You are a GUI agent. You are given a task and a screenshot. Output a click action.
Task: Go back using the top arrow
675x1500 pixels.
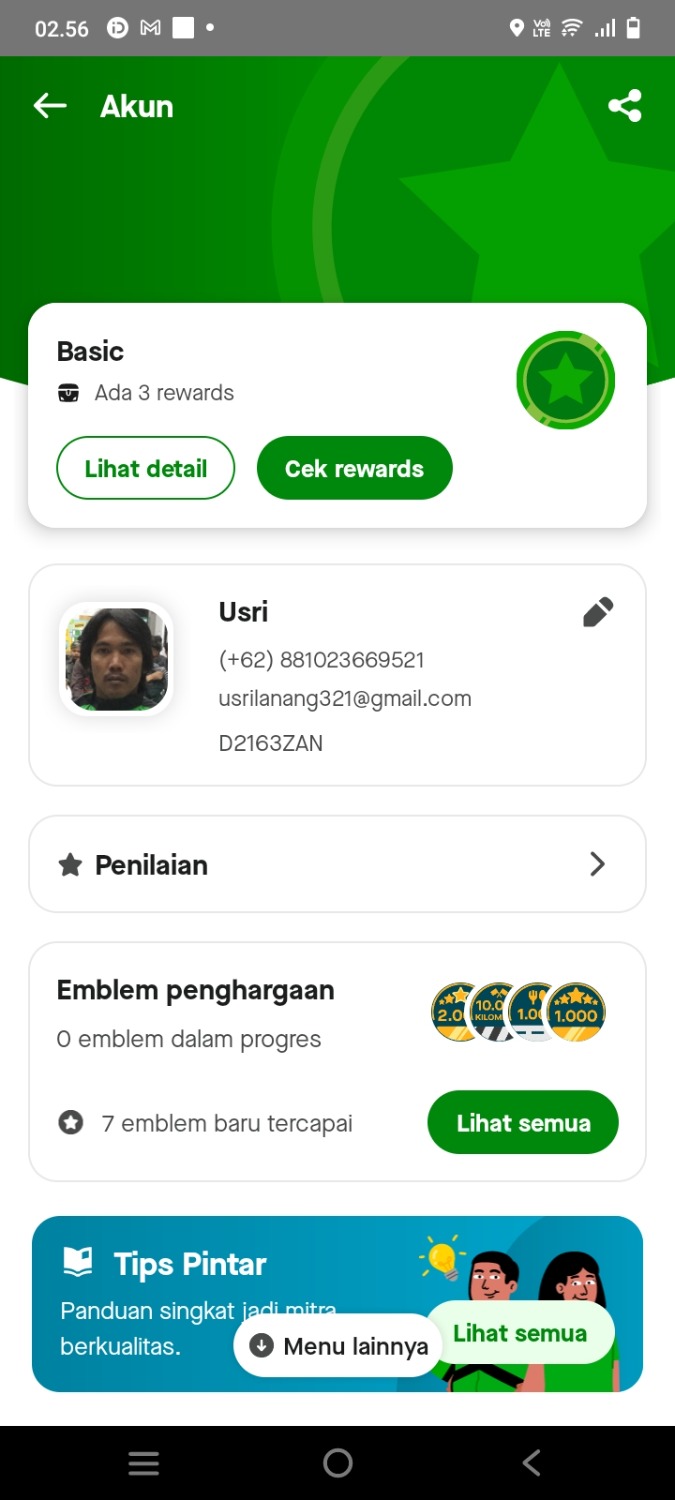click(x=49, y=106)
